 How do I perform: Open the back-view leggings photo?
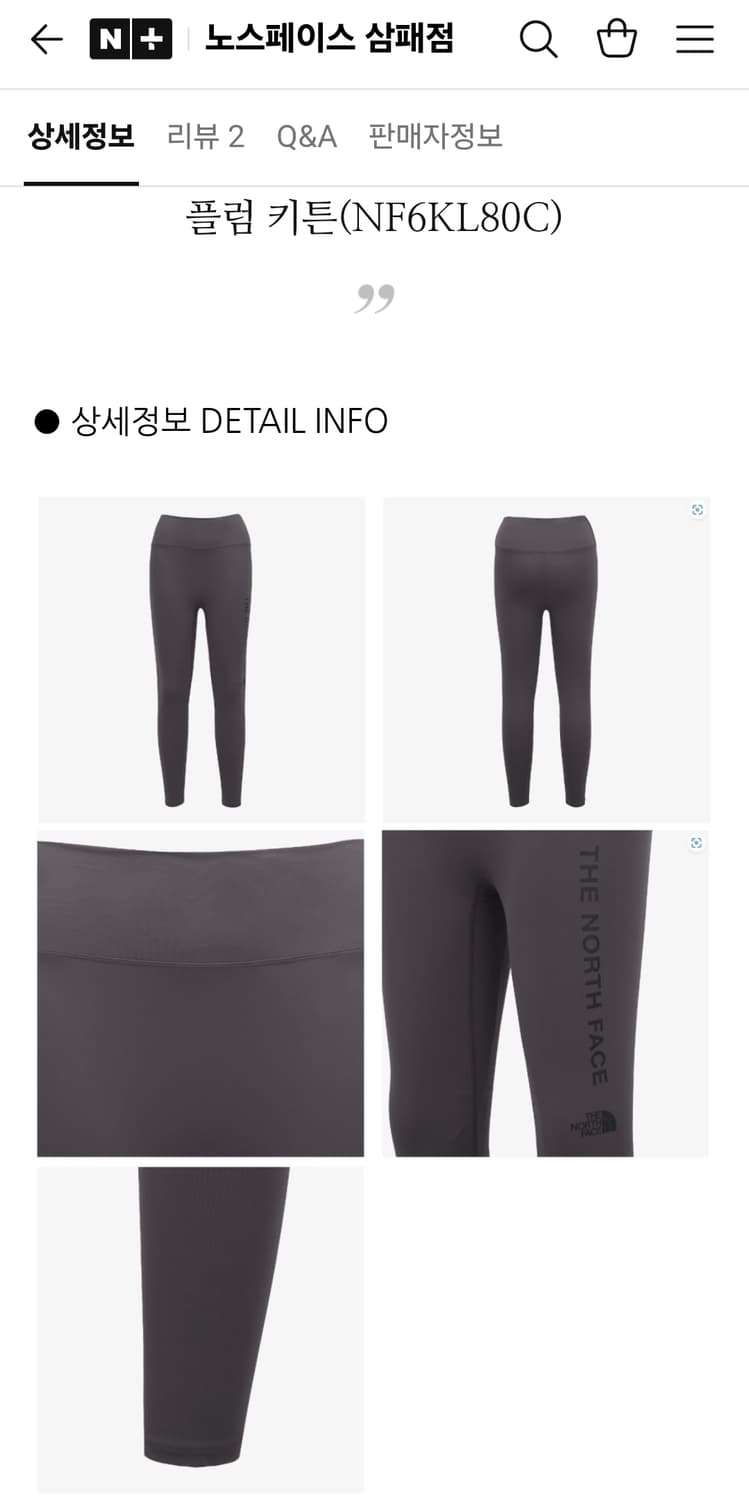(546, 655)
